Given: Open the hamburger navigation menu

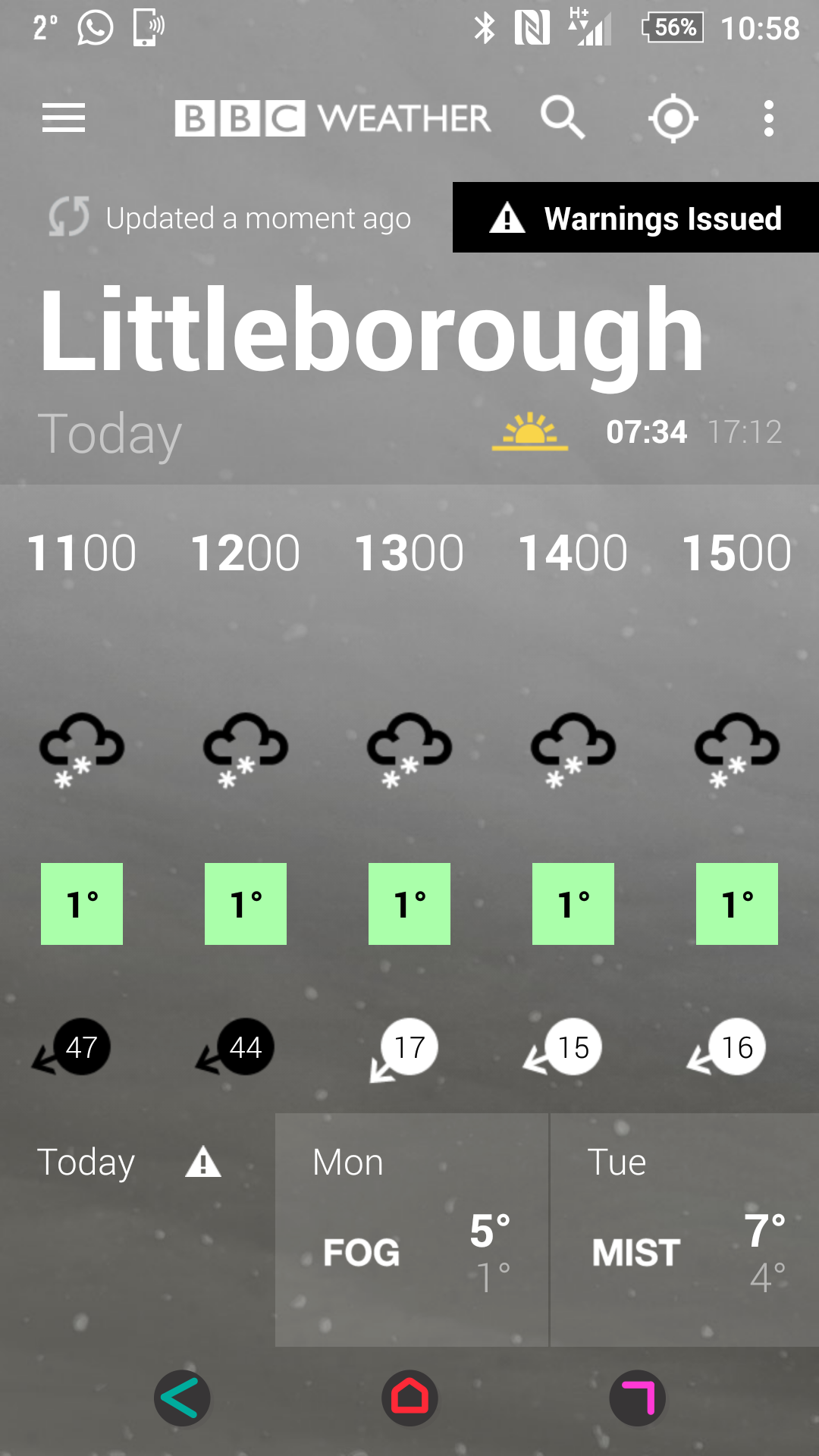Looking at the screenshot, I should [64, 118].
